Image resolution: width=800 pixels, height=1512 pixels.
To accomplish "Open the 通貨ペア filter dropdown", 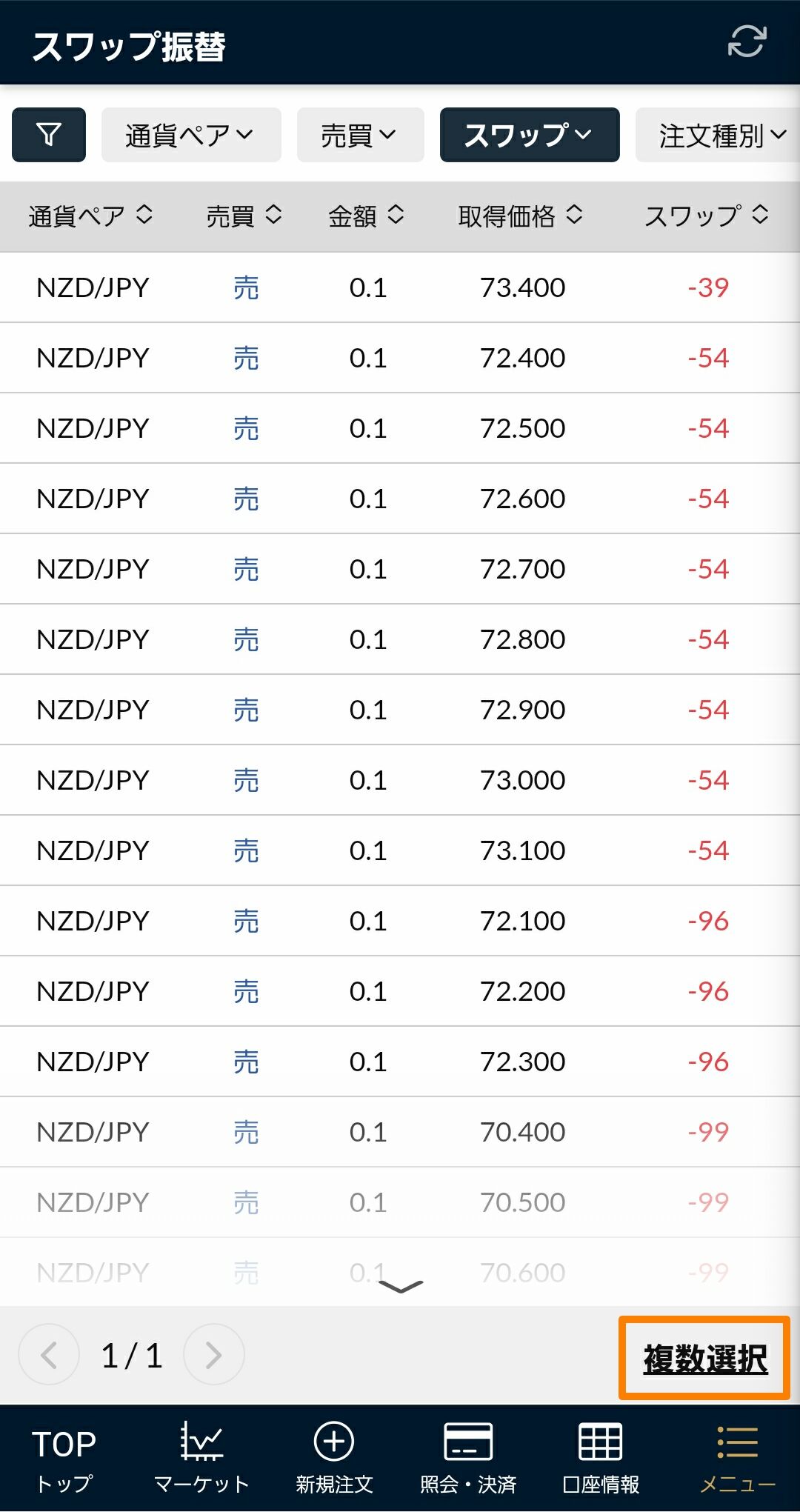I will (190, 135).
